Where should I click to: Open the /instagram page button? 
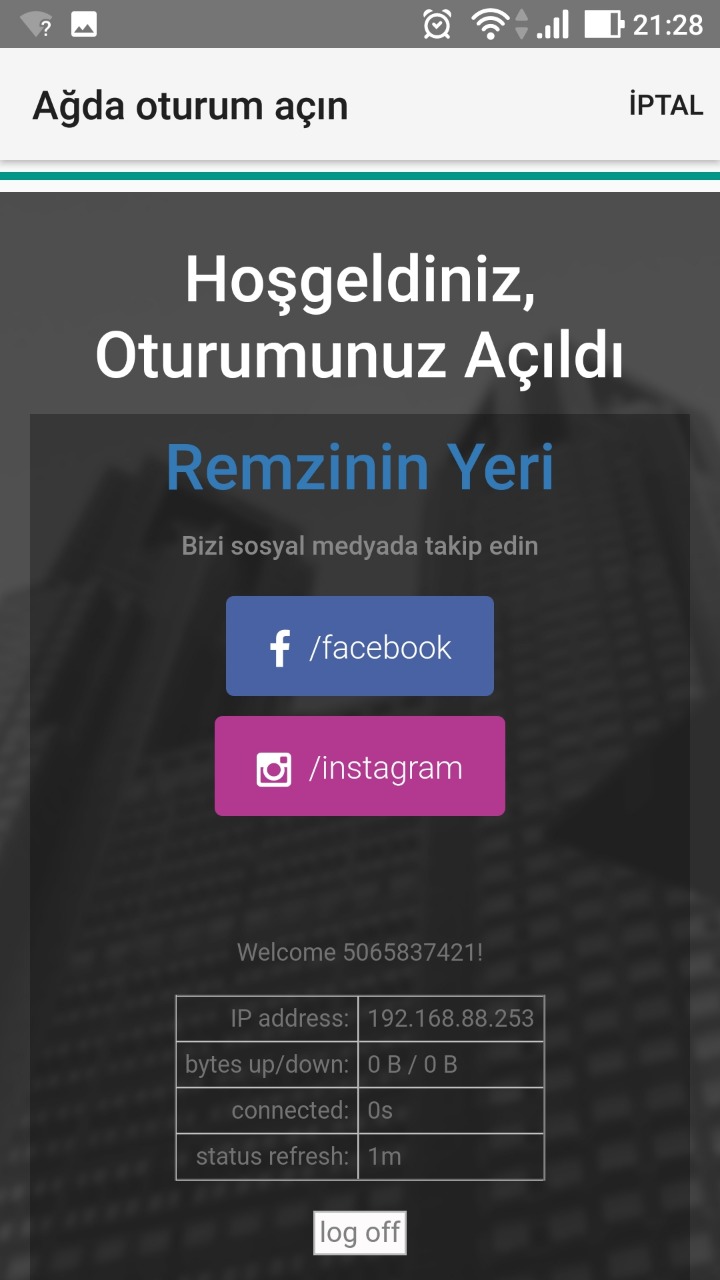click(x=360, y=766)
